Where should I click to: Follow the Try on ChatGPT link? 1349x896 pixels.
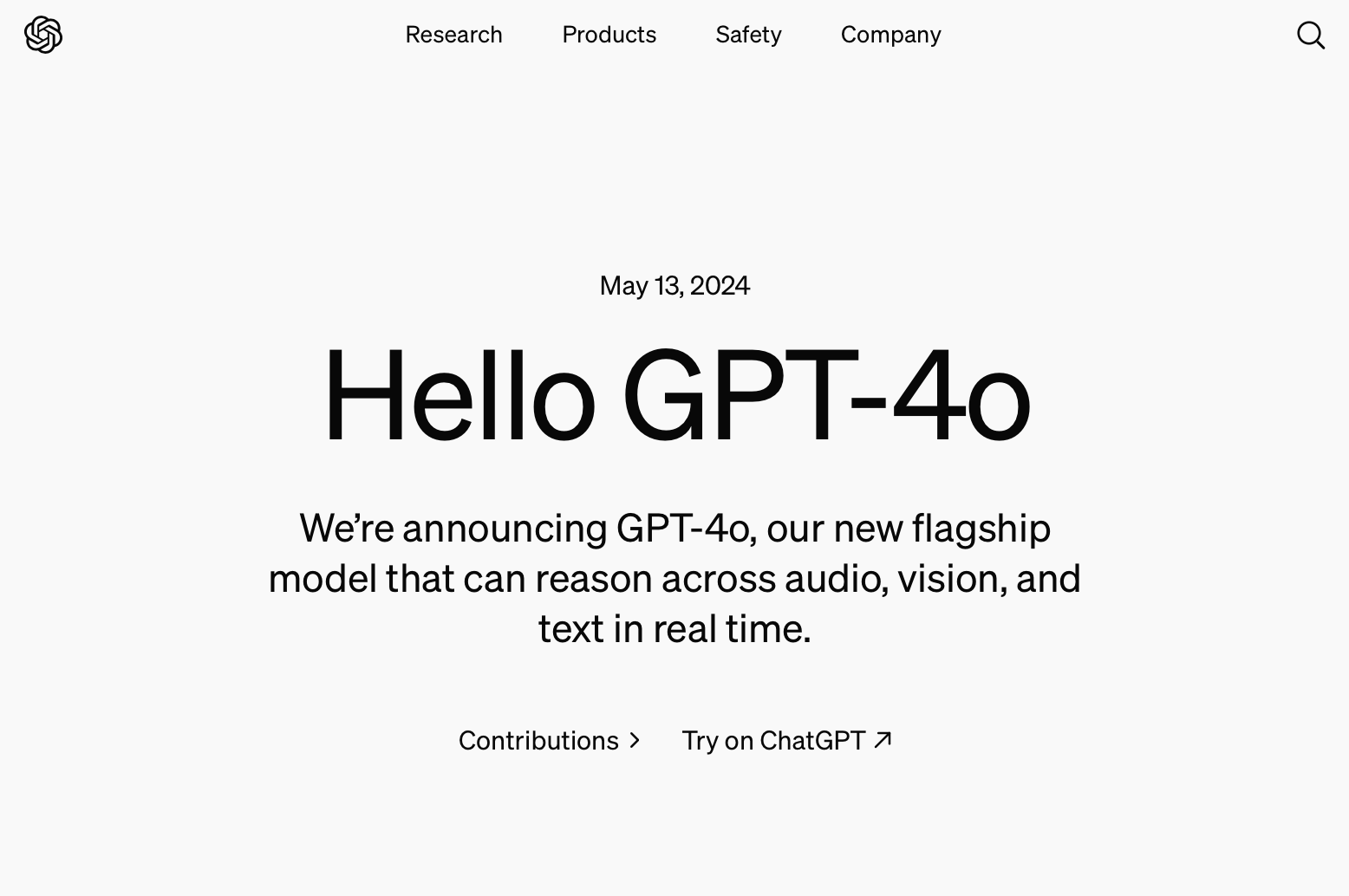(786, 740)
